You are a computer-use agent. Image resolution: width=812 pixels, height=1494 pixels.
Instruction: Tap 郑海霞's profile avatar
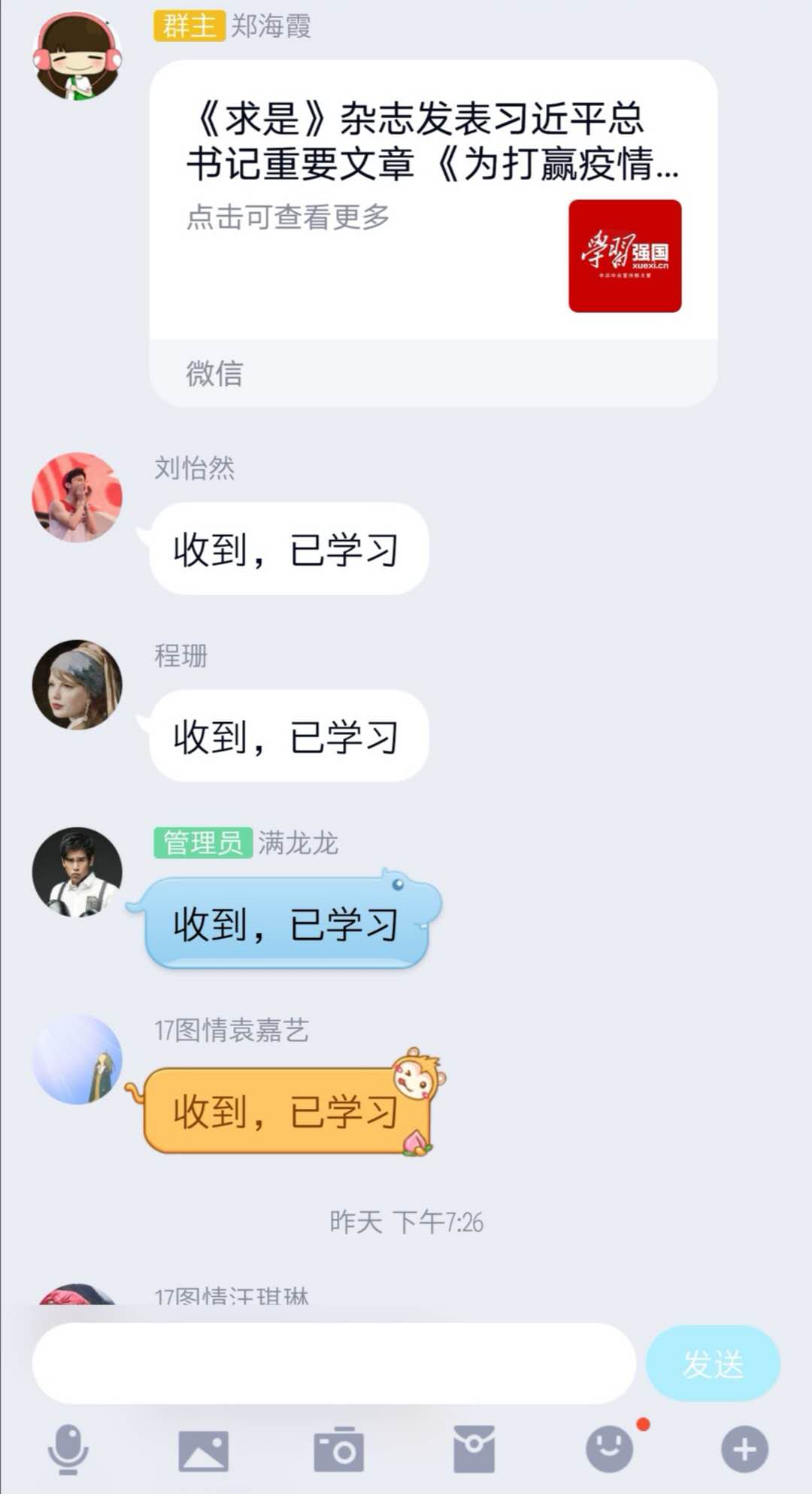tap(77, 56)
